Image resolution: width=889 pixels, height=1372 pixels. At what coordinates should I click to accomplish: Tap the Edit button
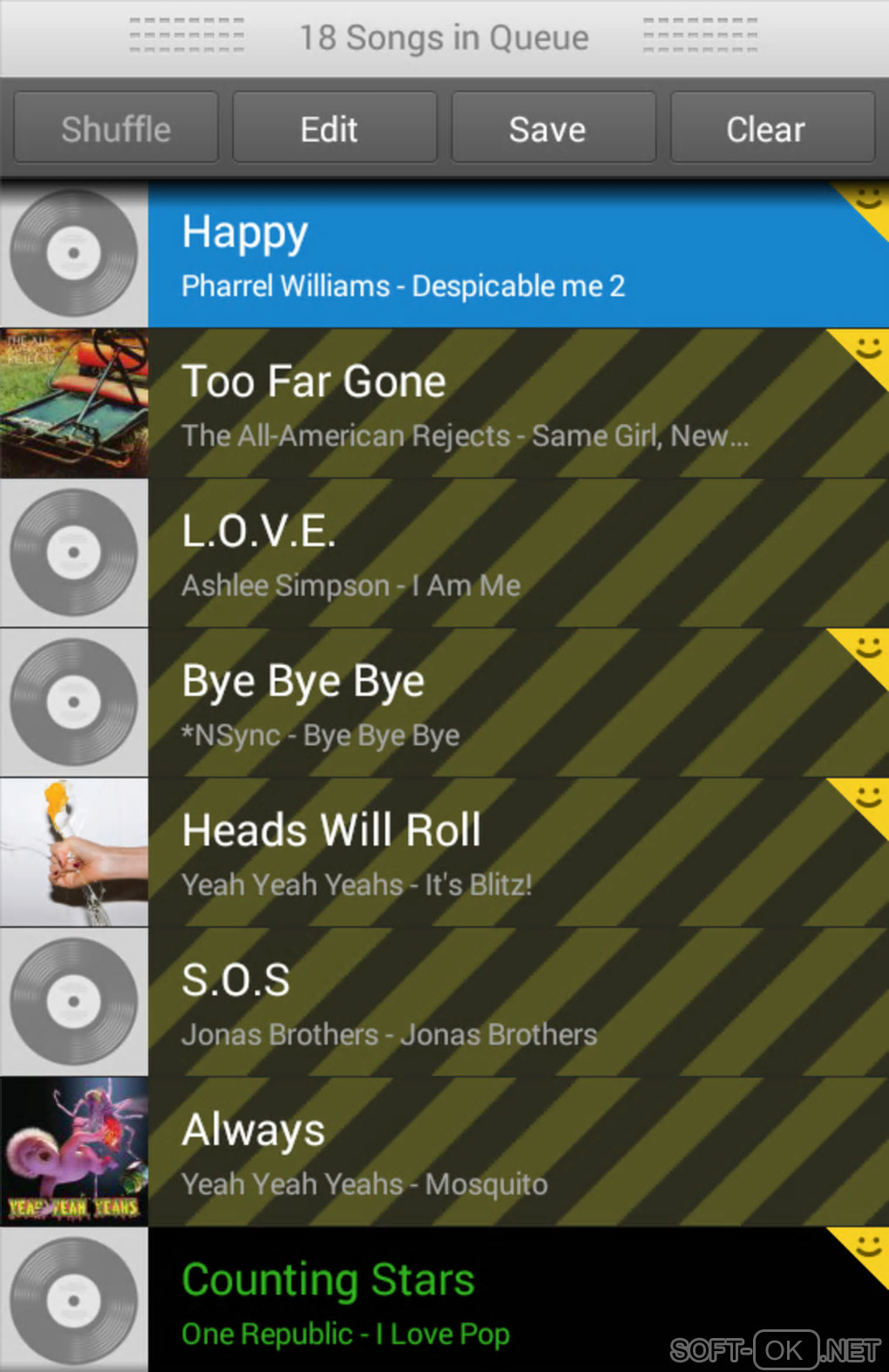point(335,129)
